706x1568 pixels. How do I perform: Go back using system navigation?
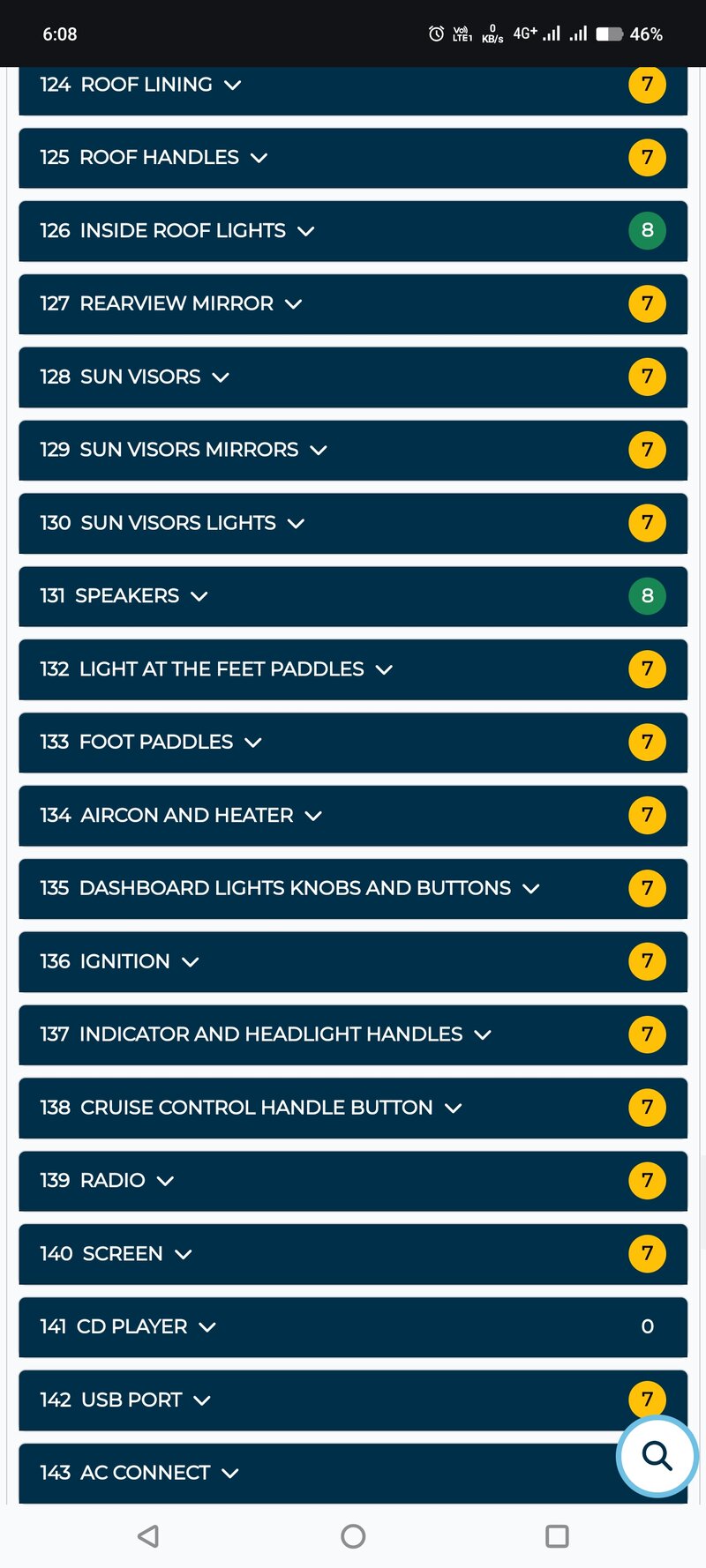coord(148,1536)
